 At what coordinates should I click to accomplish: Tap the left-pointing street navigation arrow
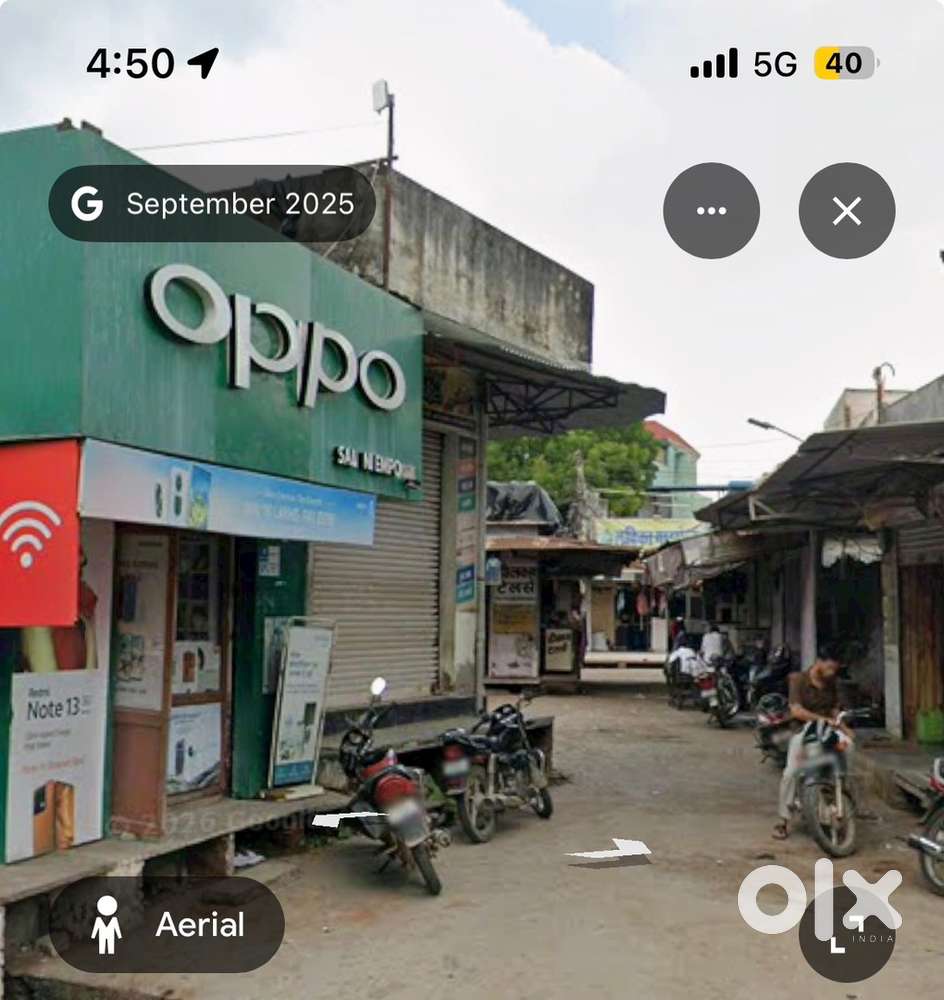(x=348, y=819)
